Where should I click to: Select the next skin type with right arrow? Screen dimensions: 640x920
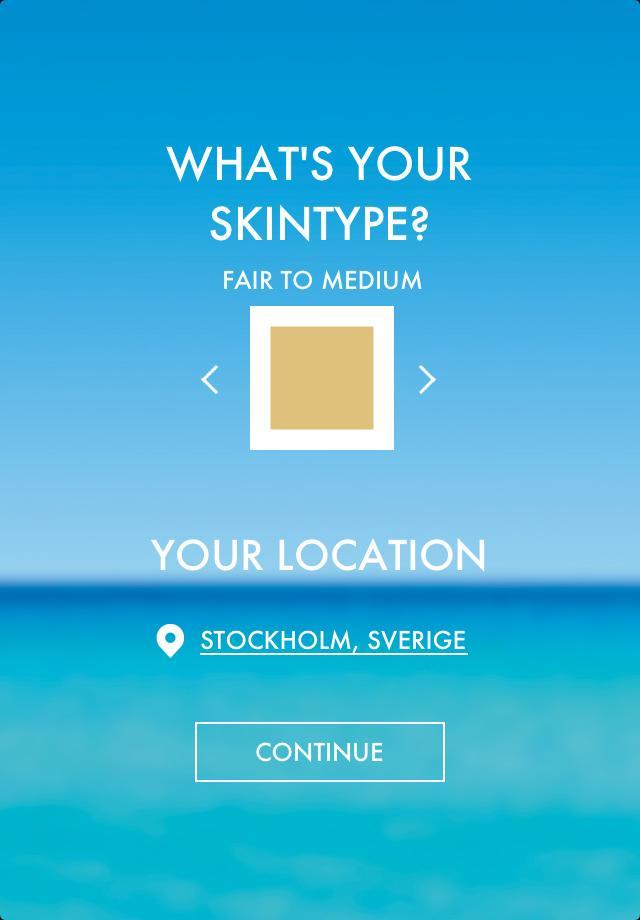pos(427,379)
